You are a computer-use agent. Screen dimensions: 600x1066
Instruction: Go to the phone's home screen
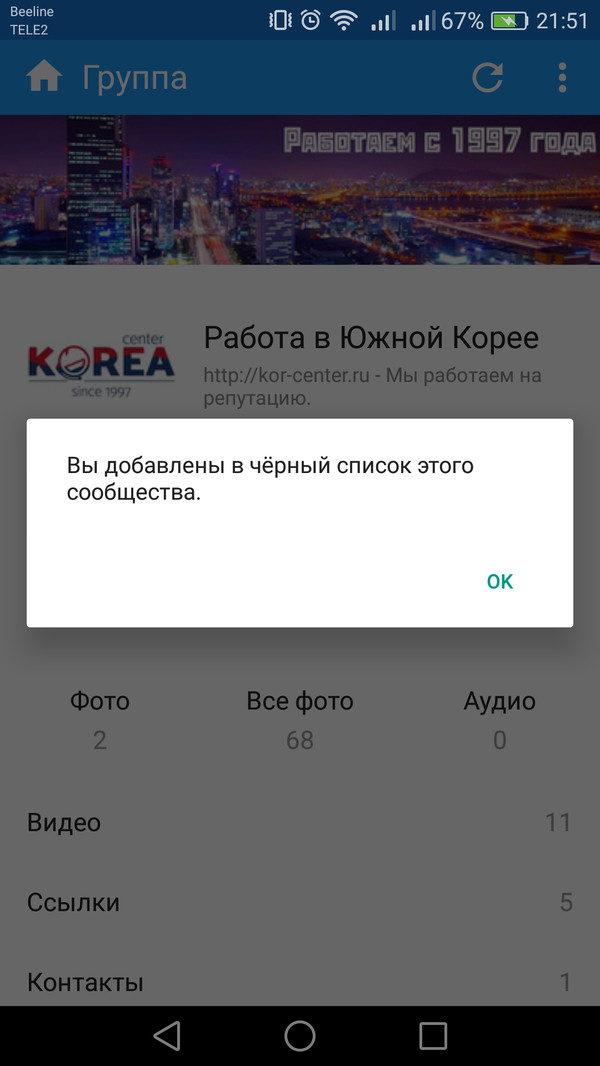(300, 1036)
